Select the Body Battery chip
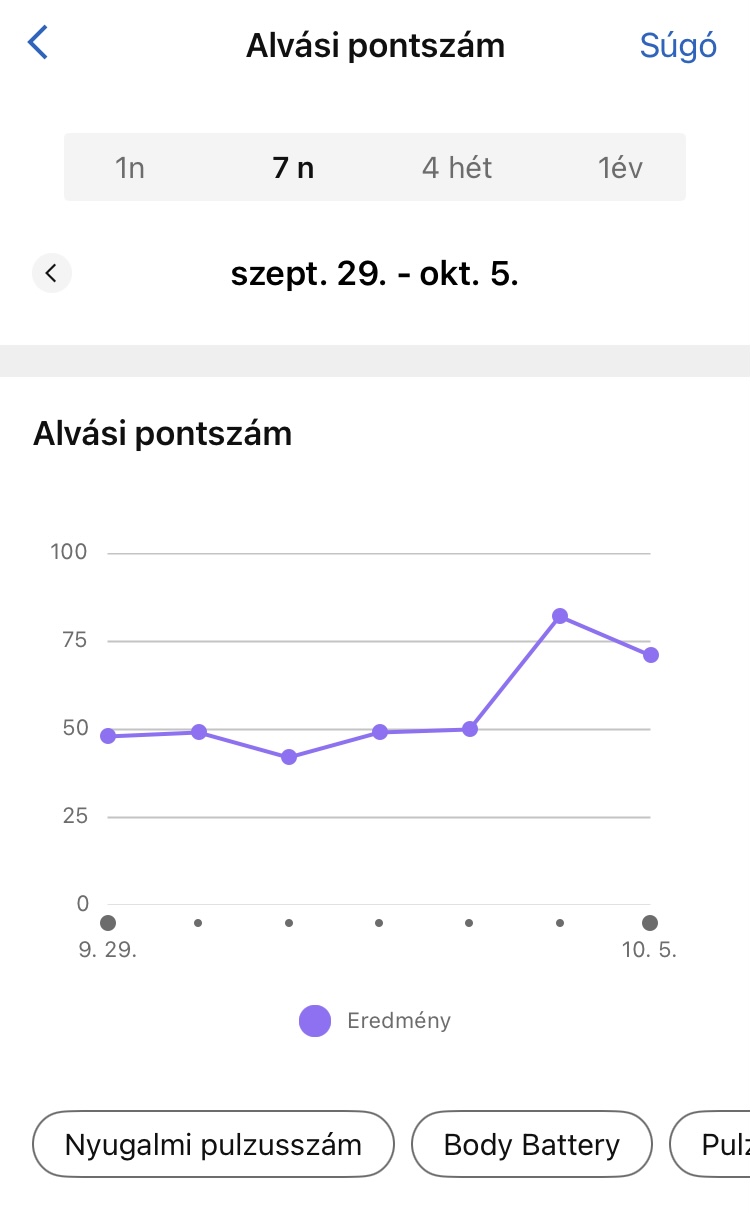This screenshot has height=1213, width=750. [x=531, y=1144]
